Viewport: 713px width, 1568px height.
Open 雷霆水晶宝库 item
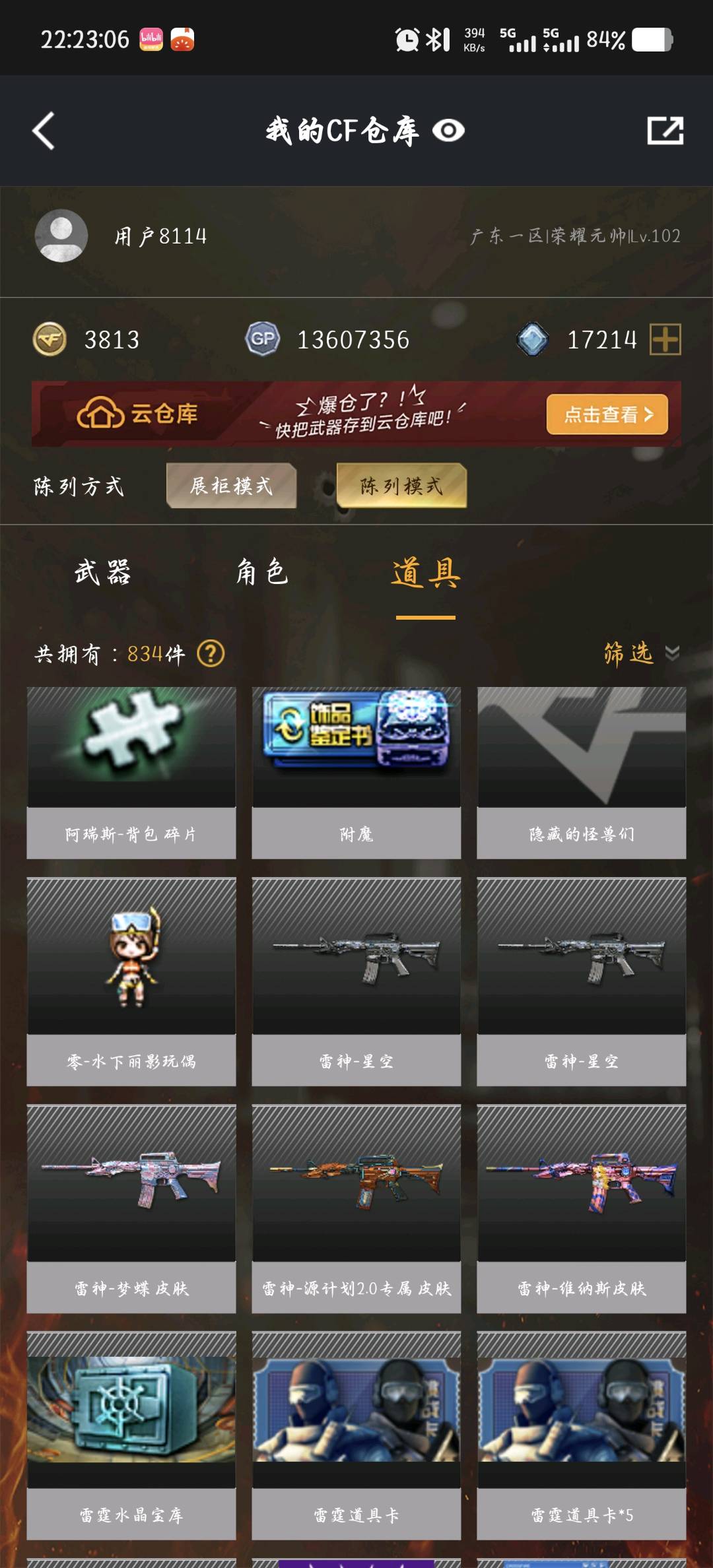coord(131,1435)
